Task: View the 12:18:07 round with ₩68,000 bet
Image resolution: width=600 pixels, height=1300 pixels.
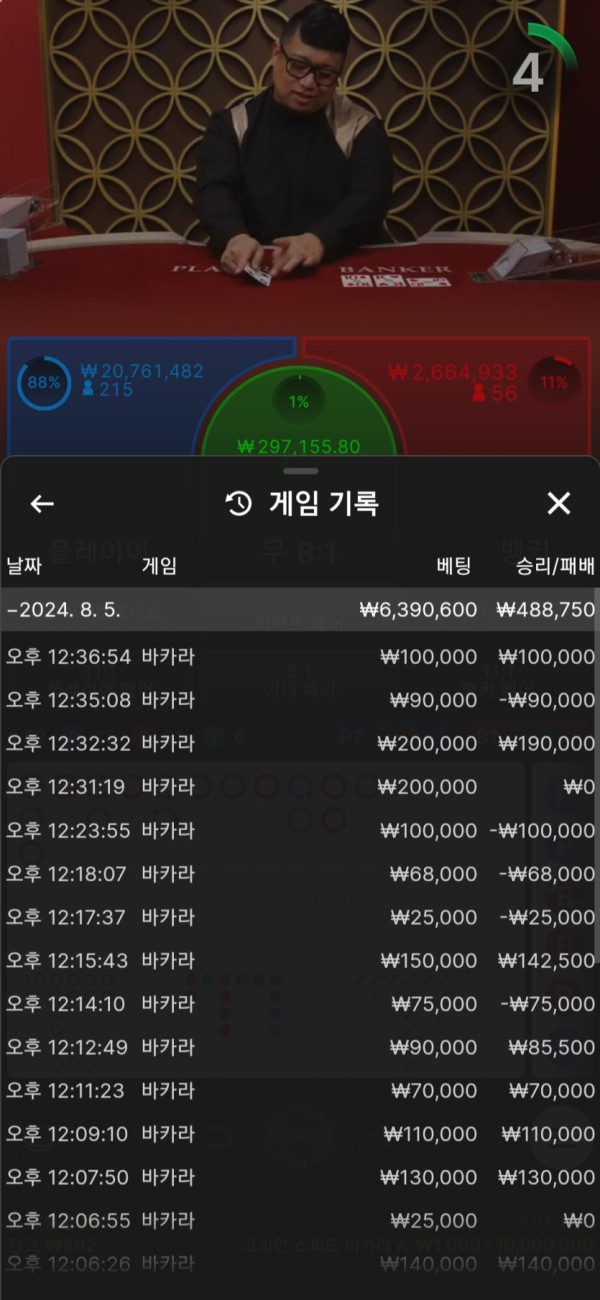Action: point(300,874)
